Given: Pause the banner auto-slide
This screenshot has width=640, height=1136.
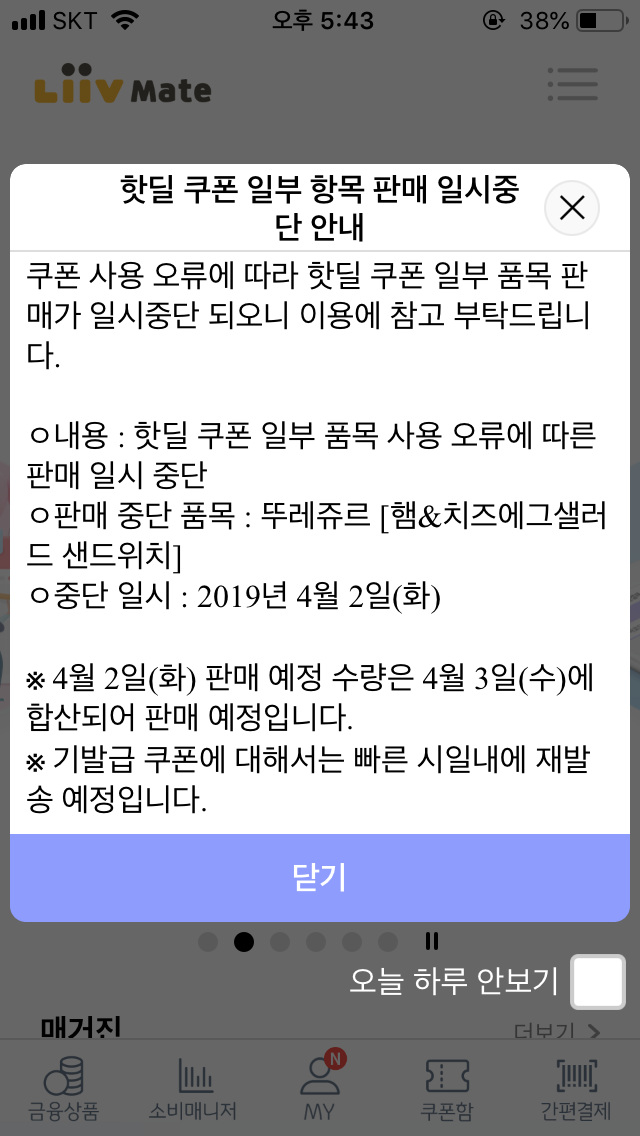Looking at the screenshot, I should click(x=432, y=941).
